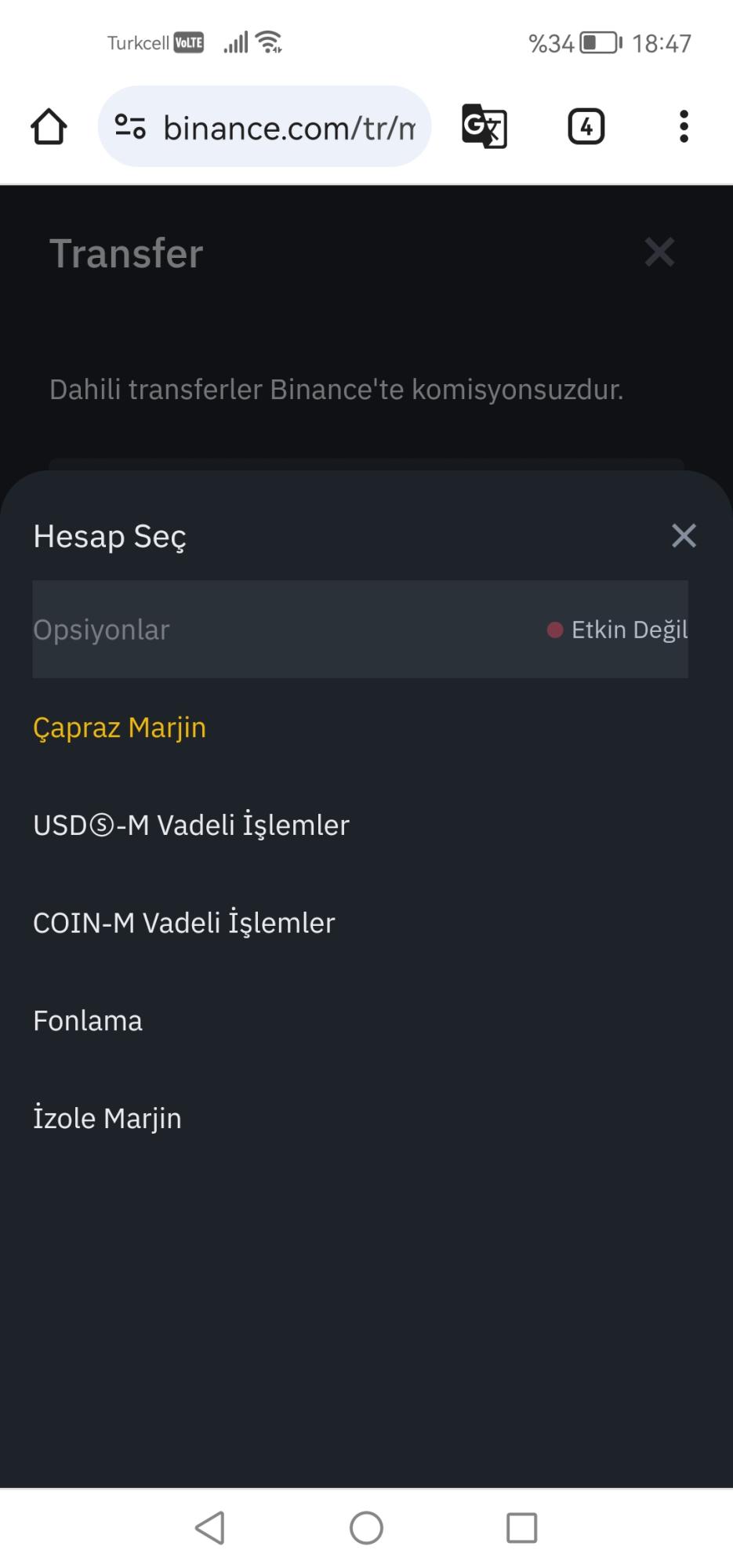The height and width of the screenshot is (1568, 733).
Task: Select the İzole Marjin account
Action: pos(107,1118)
